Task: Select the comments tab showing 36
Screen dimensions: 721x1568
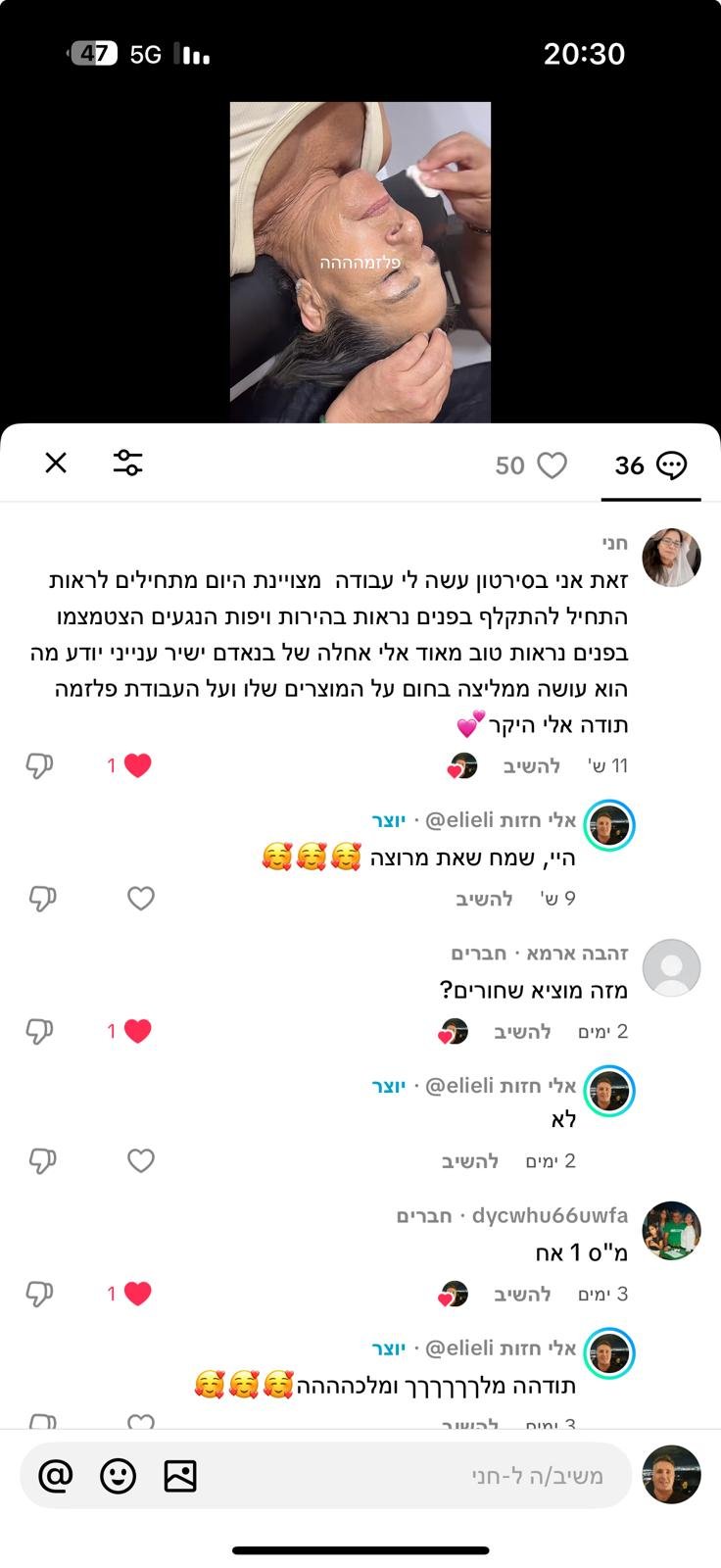Action: point(650,465)
